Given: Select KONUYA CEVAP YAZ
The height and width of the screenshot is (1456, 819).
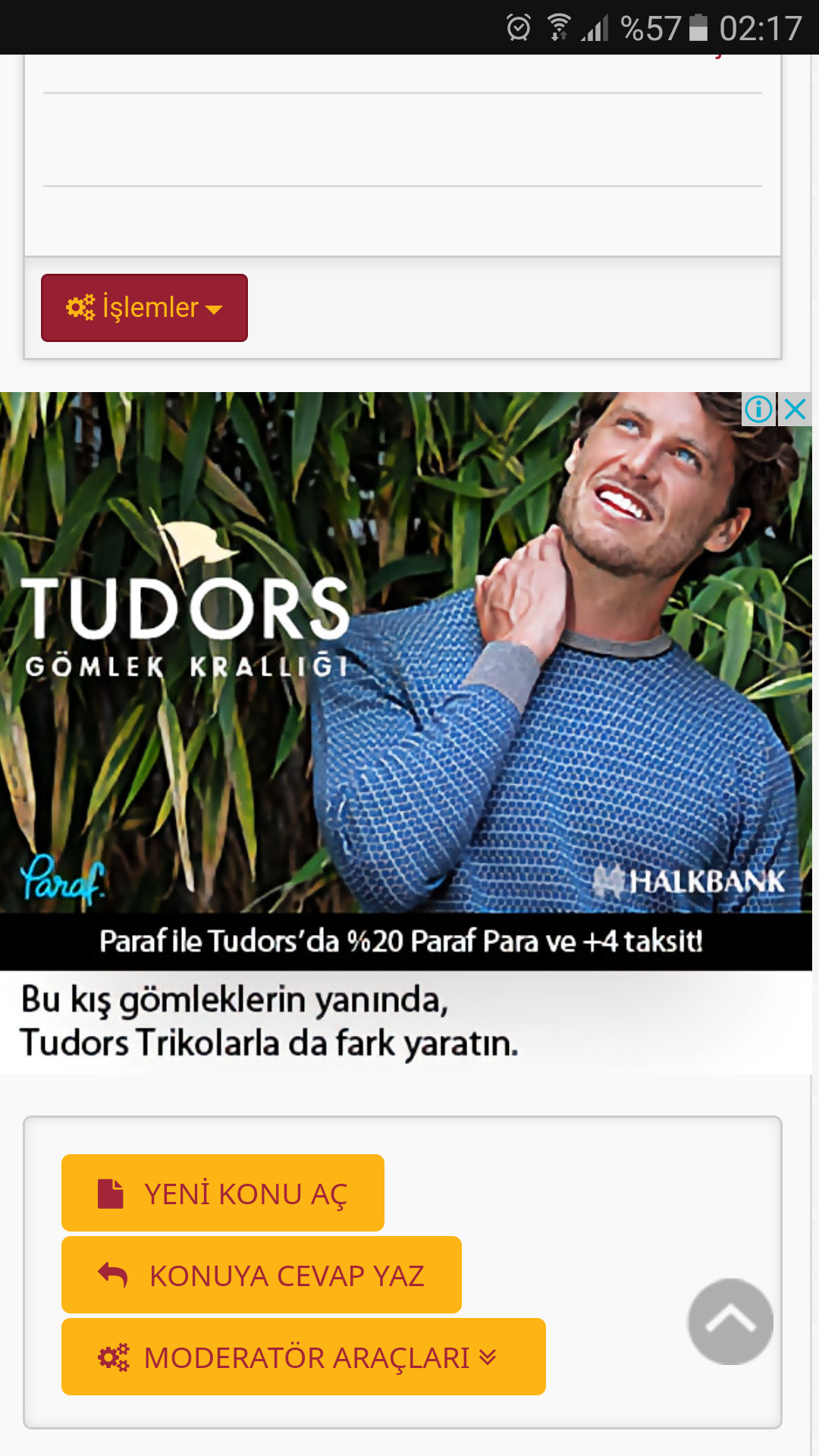Looking at the screenshot, I should [x=262, y=1275].
